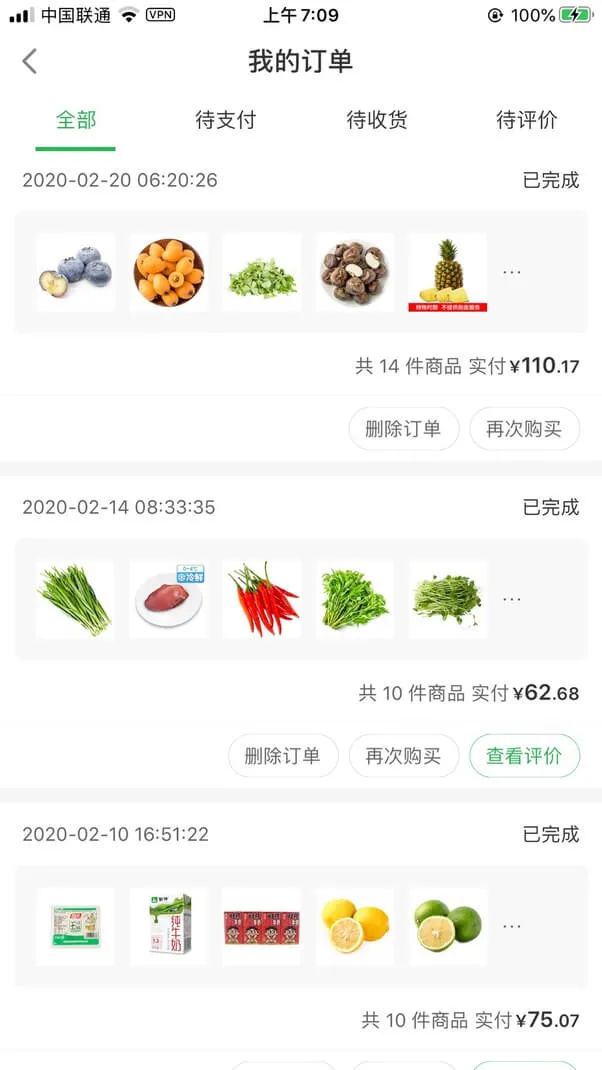Delete the ¥62.68 order with 删除订单

283,756
